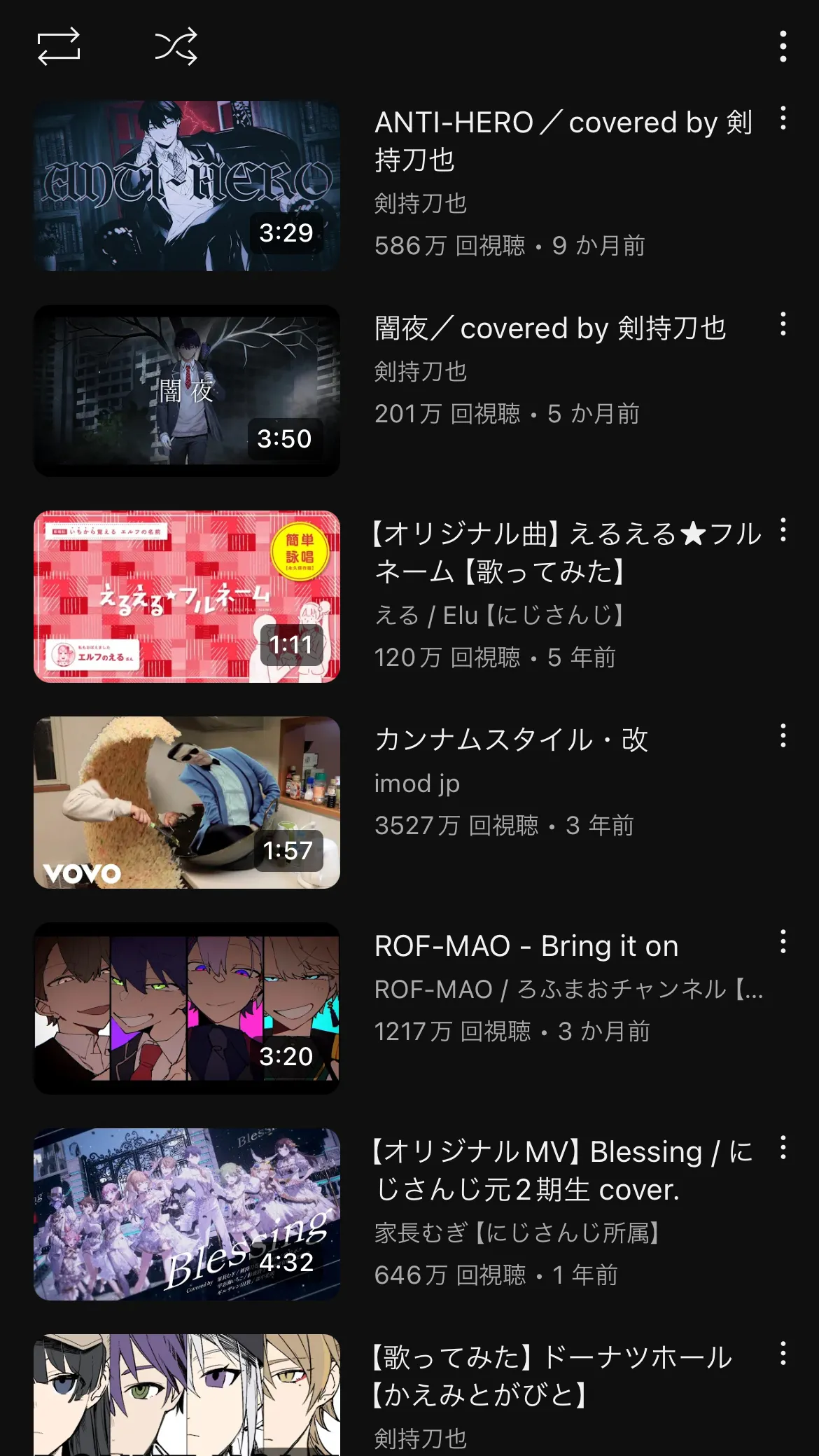This screenshot has height=1456, width=819.
Task: Open the playlist overflow menu at top
Action: coord(783,46)
